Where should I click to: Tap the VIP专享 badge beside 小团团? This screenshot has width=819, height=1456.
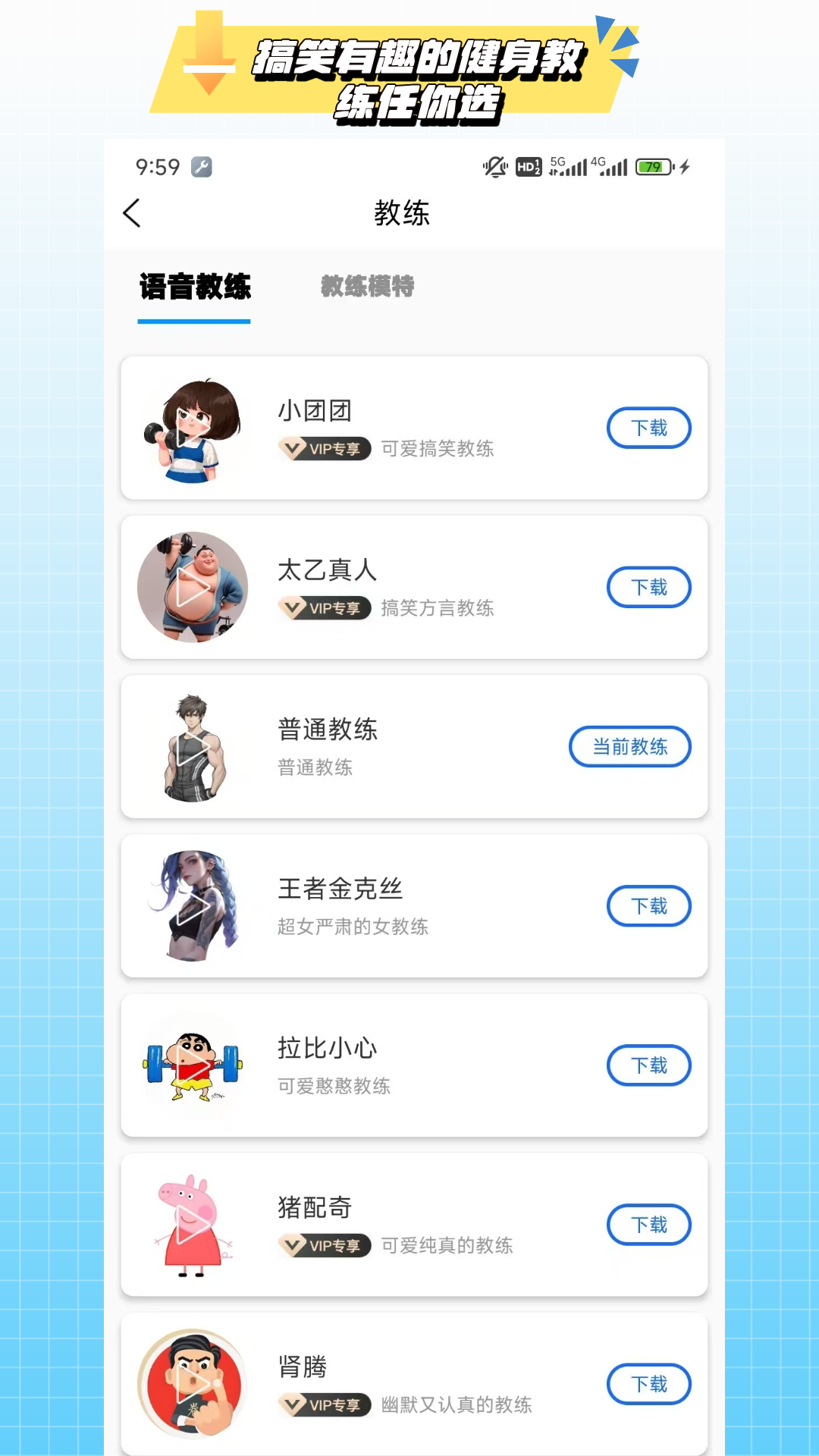324,449
